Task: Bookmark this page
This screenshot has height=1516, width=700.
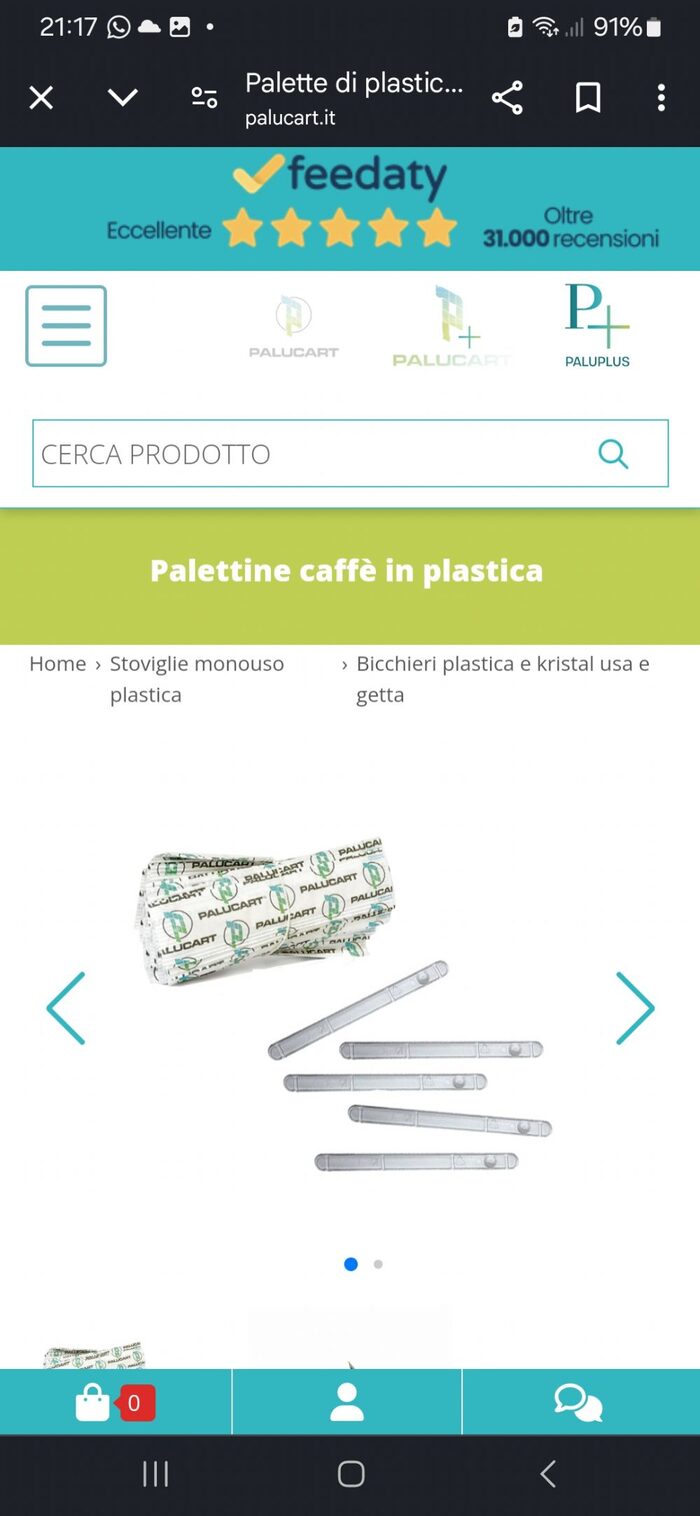Action: pos(588,98)
